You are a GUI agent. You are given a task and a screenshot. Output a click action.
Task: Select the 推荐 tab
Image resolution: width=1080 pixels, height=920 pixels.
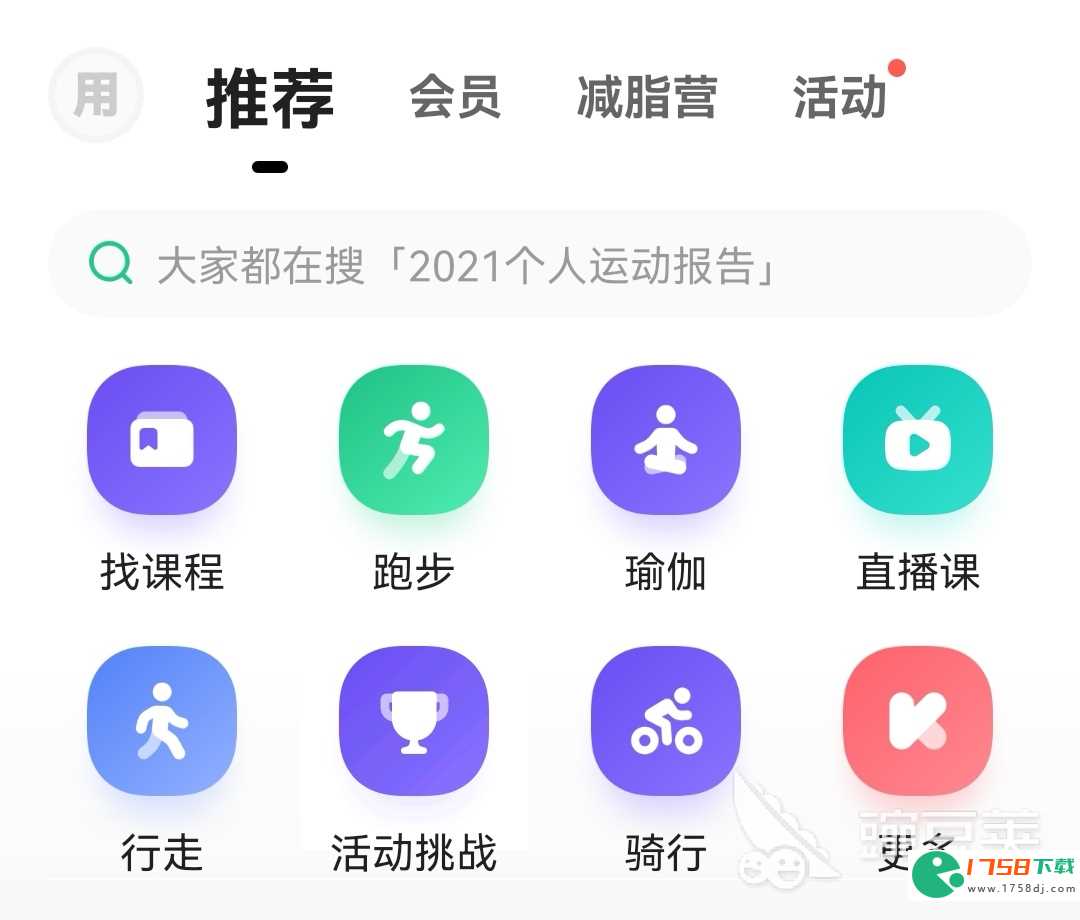(270, 100)
